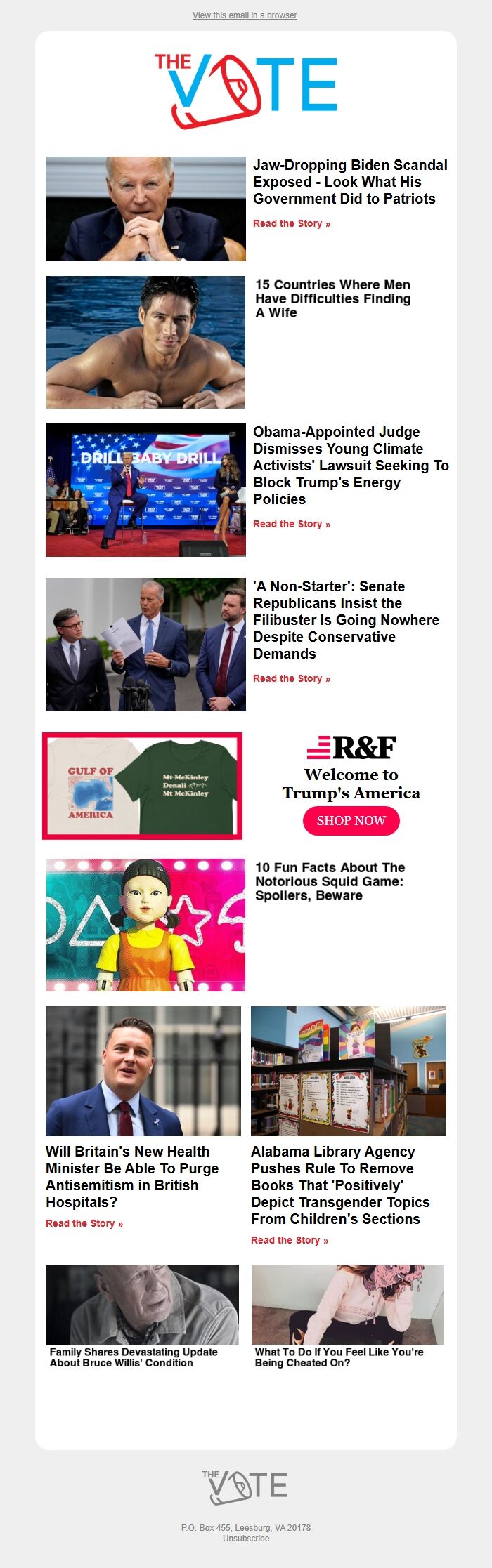492x1568 pixels.
Task: Open 'View this email in a browser' link
Action: 245,15
